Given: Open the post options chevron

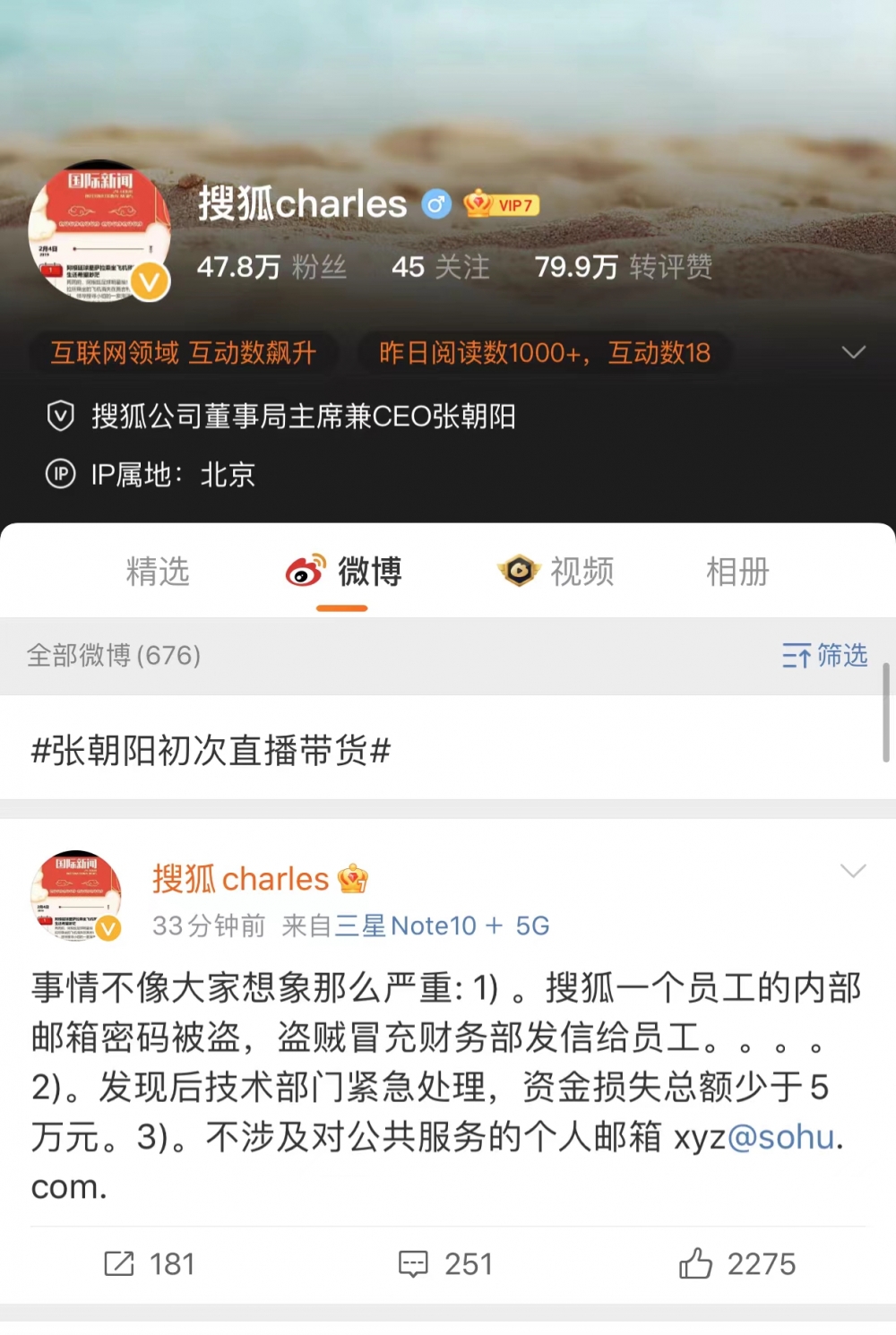Looking at the screenshot, I should 853,871.
